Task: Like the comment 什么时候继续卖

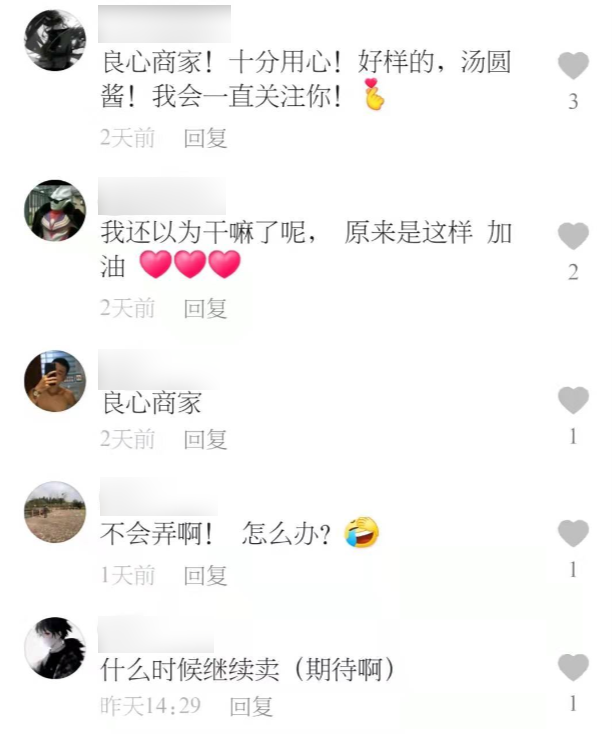Action: coord(573,668)
